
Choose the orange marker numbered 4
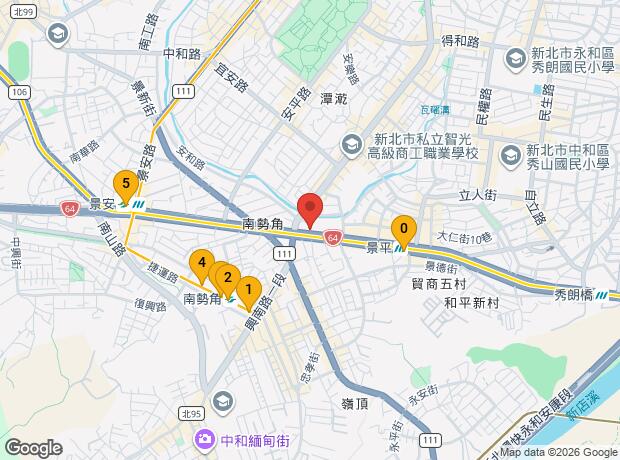point(202,266)
